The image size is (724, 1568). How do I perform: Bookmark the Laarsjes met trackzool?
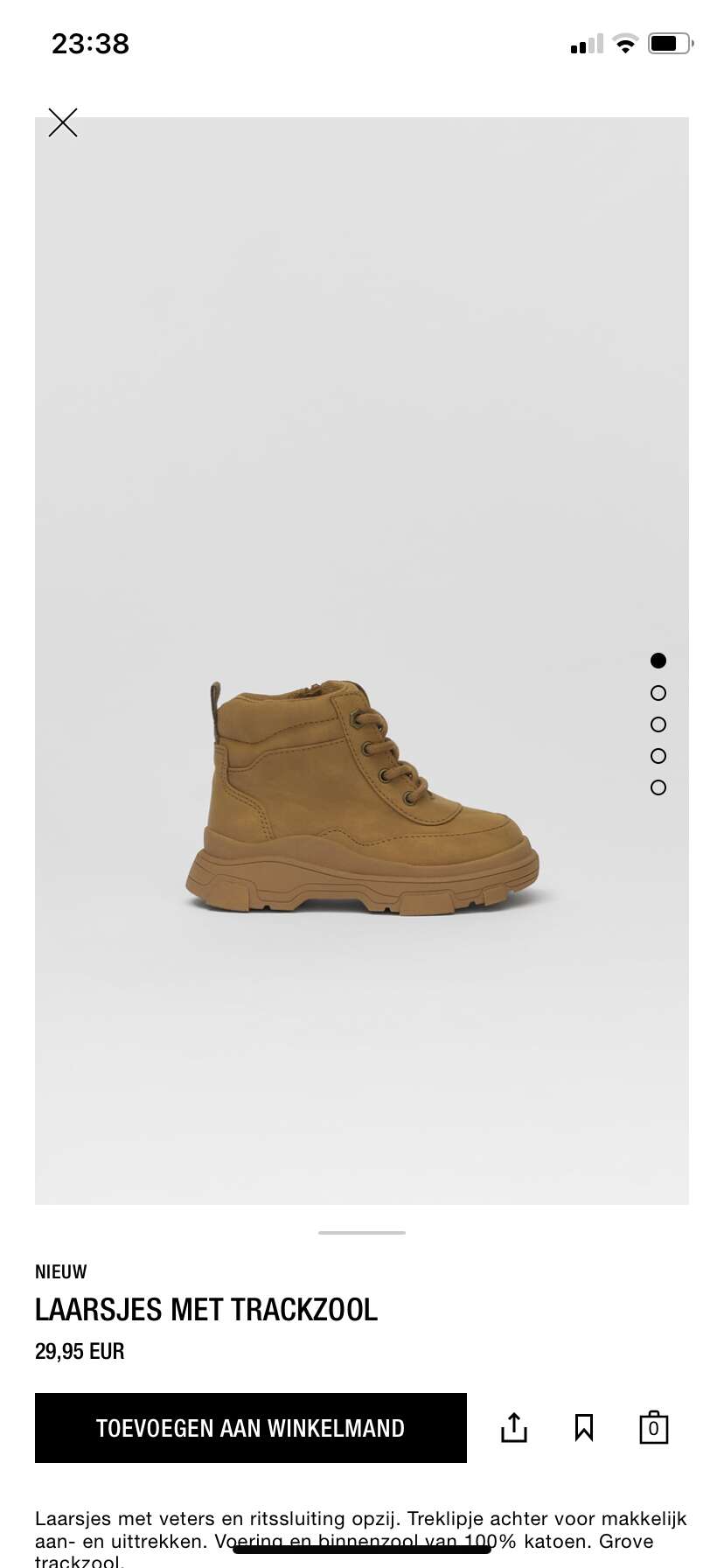click(584, 1428)
